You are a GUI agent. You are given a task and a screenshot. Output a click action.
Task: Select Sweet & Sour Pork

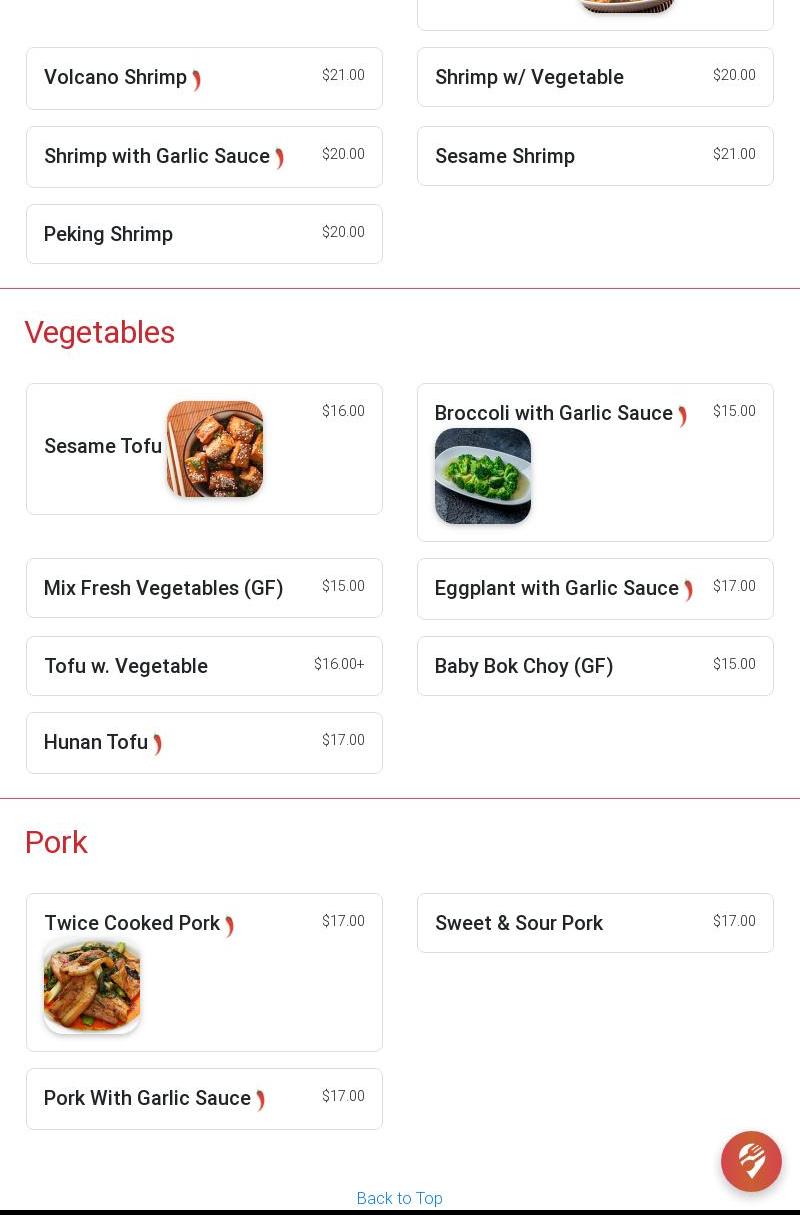[x=595, y=923]
